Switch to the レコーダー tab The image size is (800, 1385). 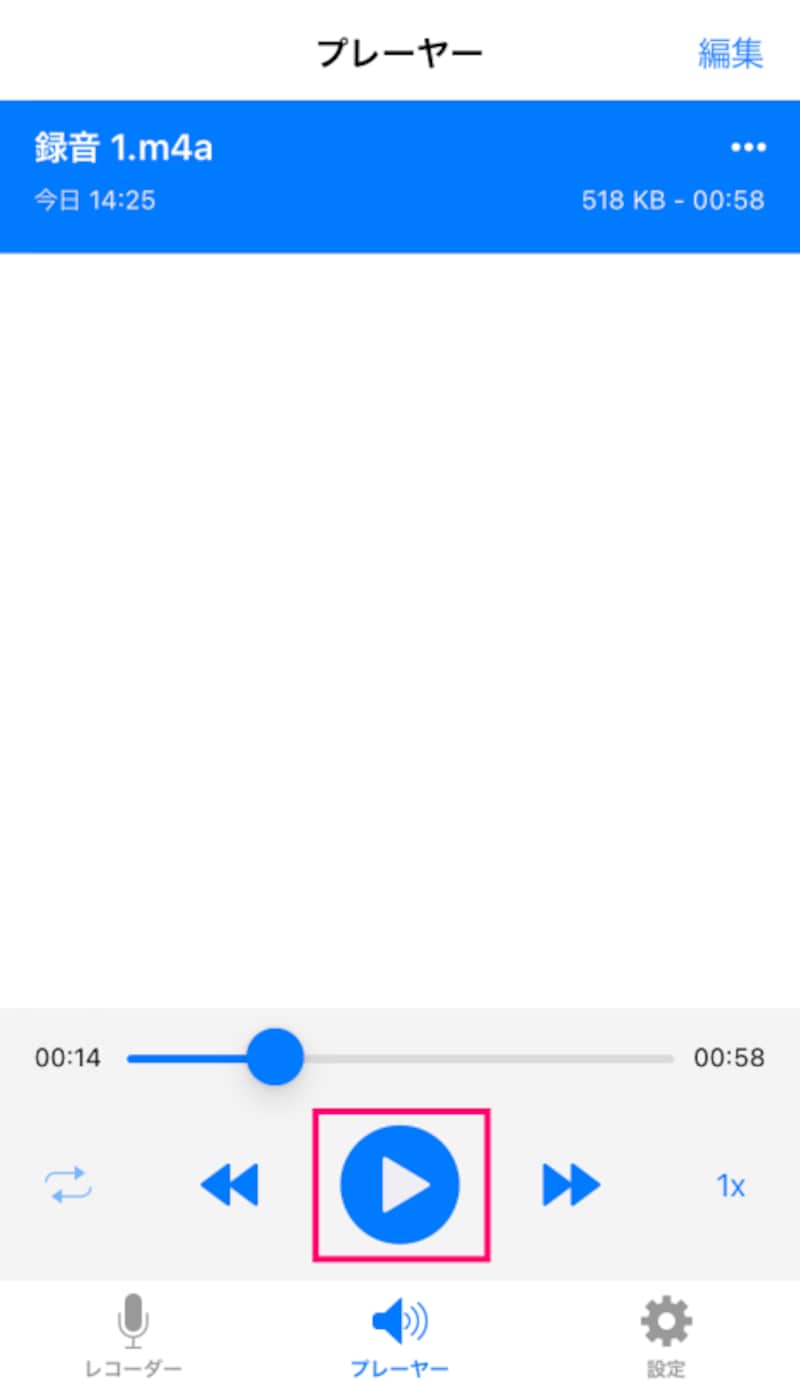click(x=133, y=1335)
